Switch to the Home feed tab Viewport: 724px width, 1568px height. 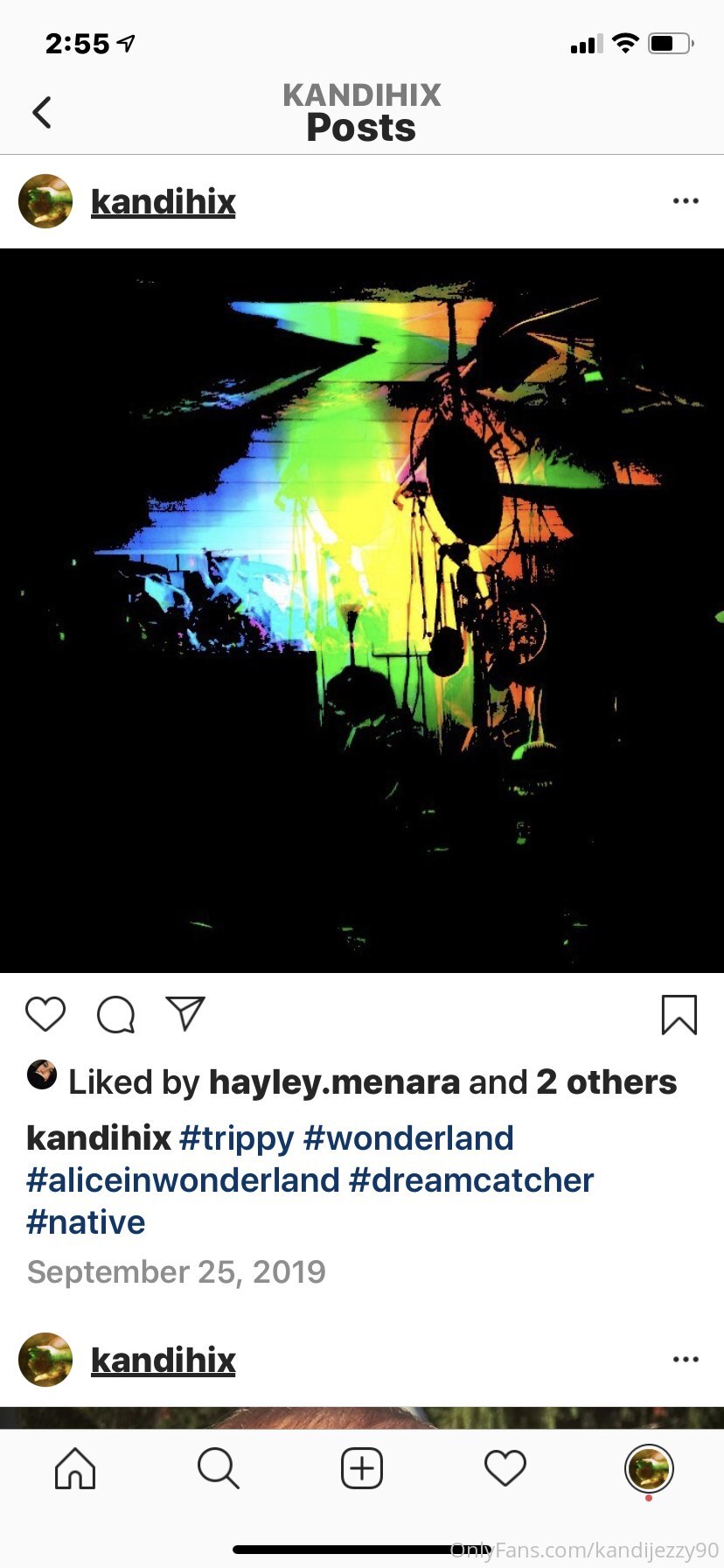pyautogui.click(x=75, y=1468)
